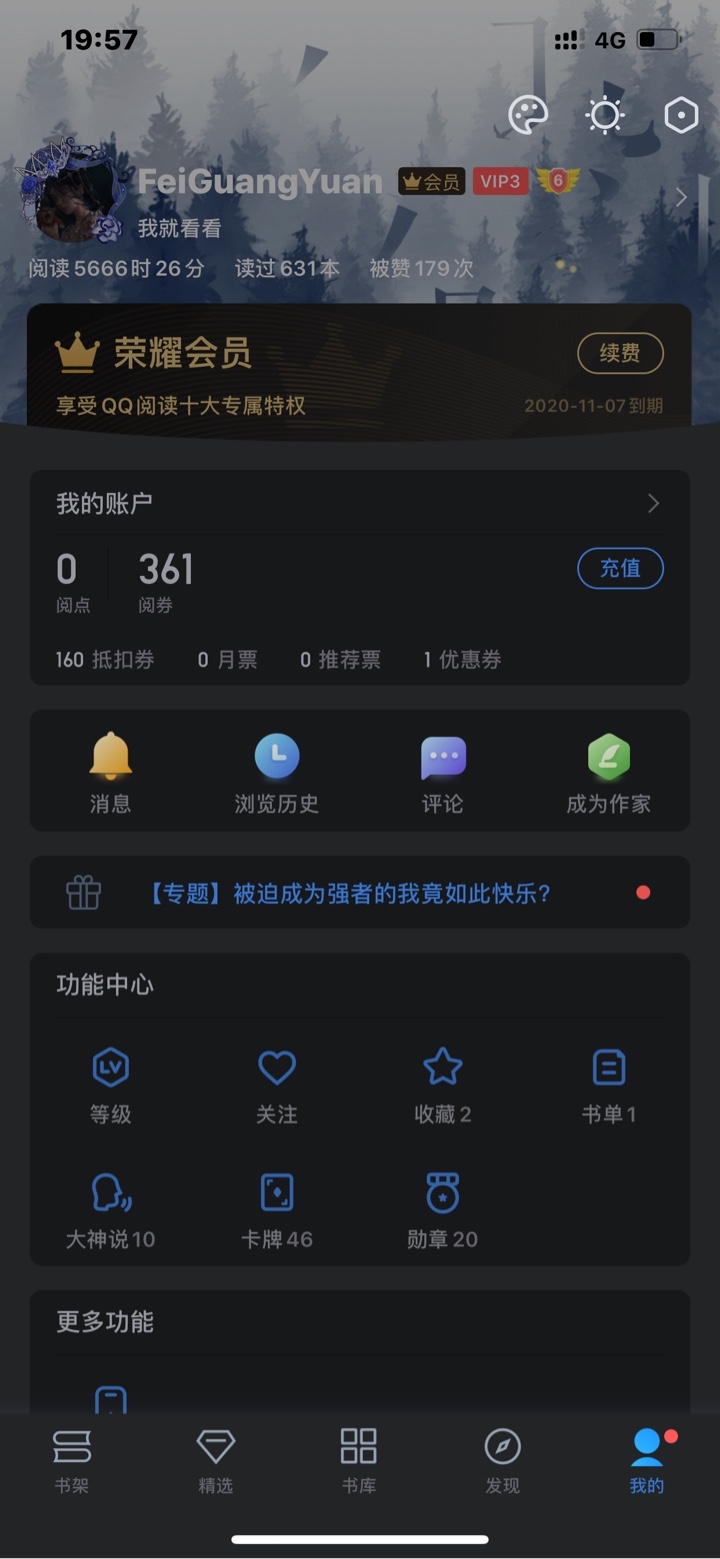Switch to the 书架 bookshelf tab

pos(72,1460)
